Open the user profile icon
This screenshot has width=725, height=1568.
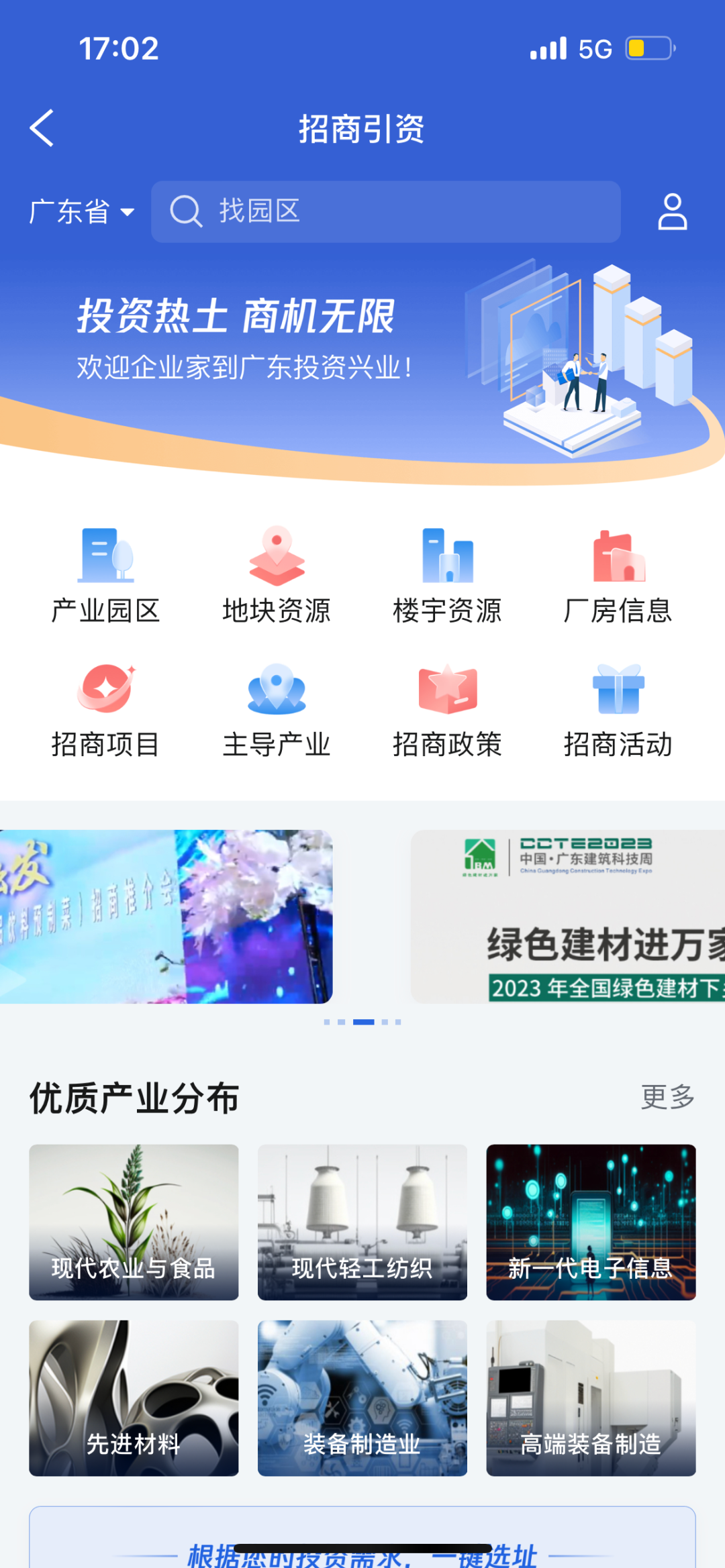point(672,212)
